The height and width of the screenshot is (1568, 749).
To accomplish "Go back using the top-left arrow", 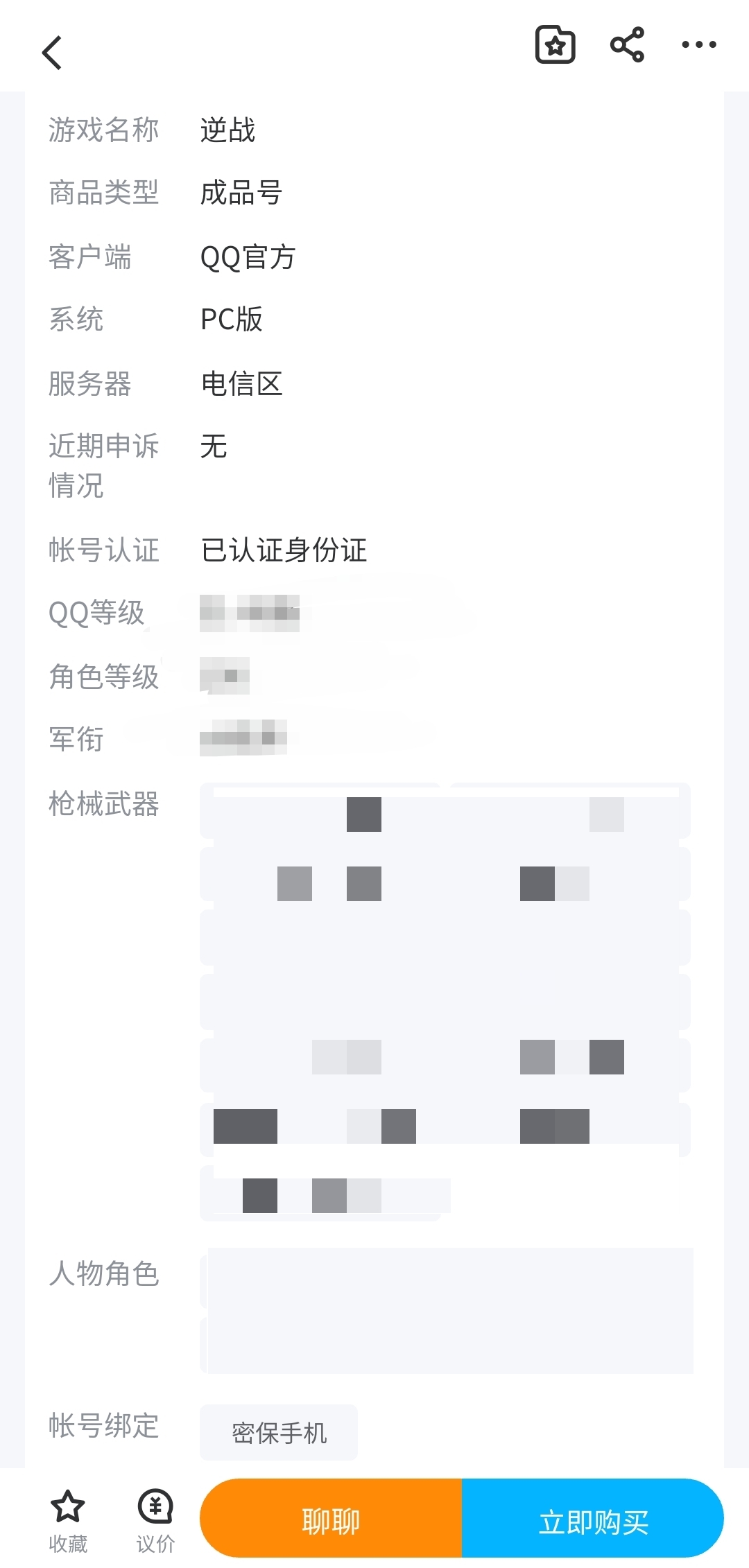I will 52,53.
